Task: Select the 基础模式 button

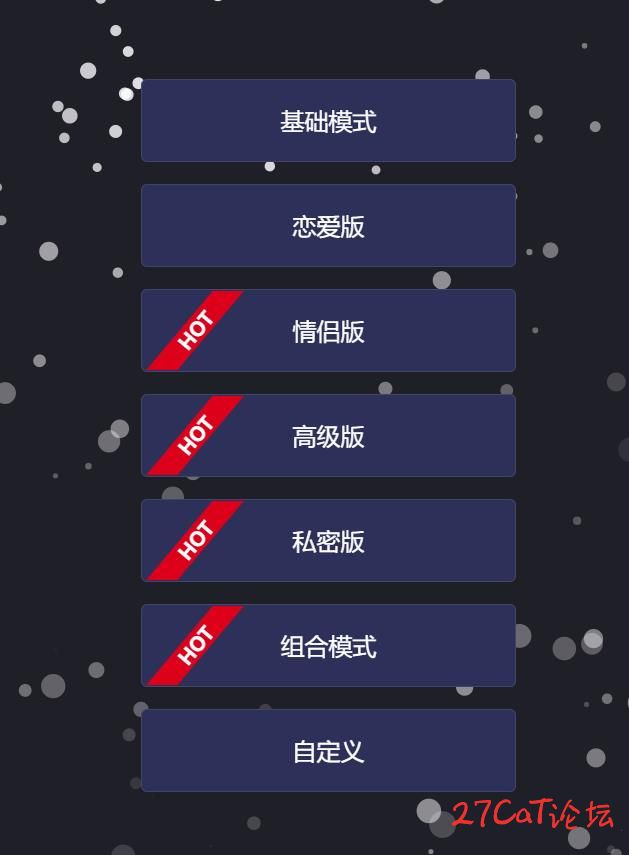Action: point(328,121)
